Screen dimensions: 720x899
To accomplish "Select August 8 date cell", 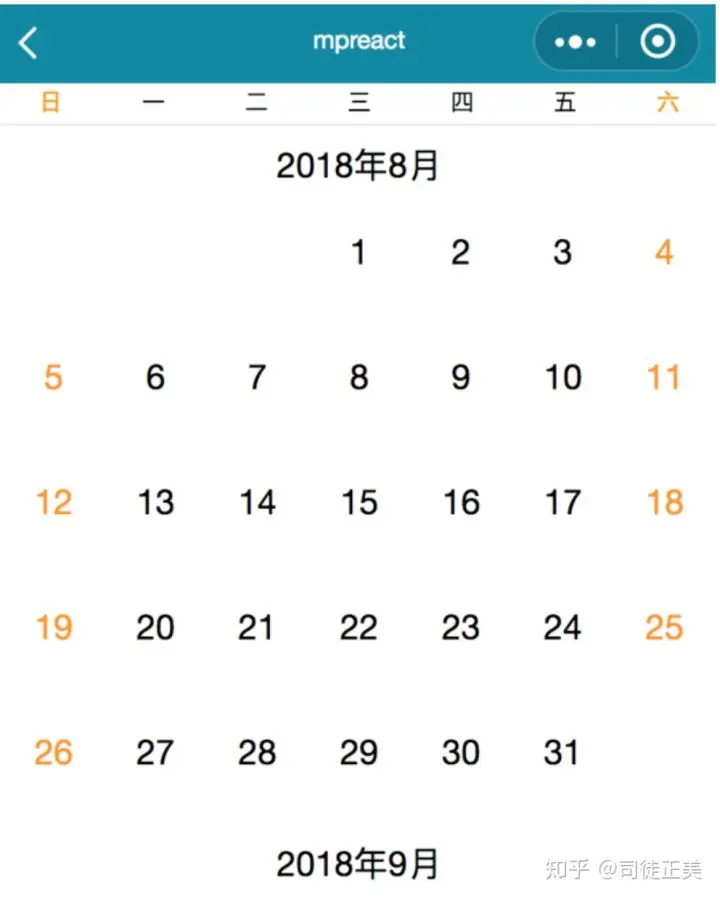I will tap(358, 378).
